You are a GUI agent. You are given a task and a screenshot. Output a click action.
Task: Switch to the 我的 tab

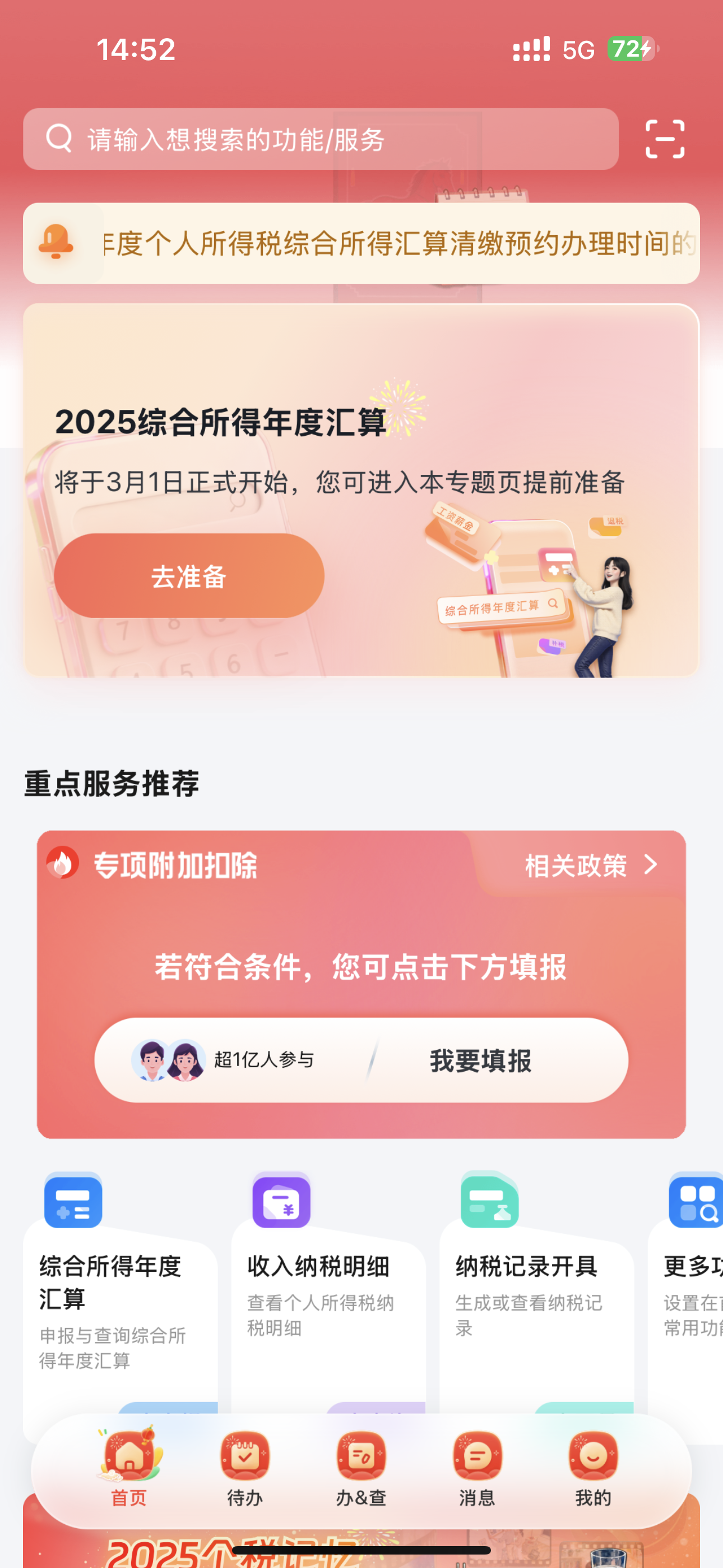coord(593,1468)
